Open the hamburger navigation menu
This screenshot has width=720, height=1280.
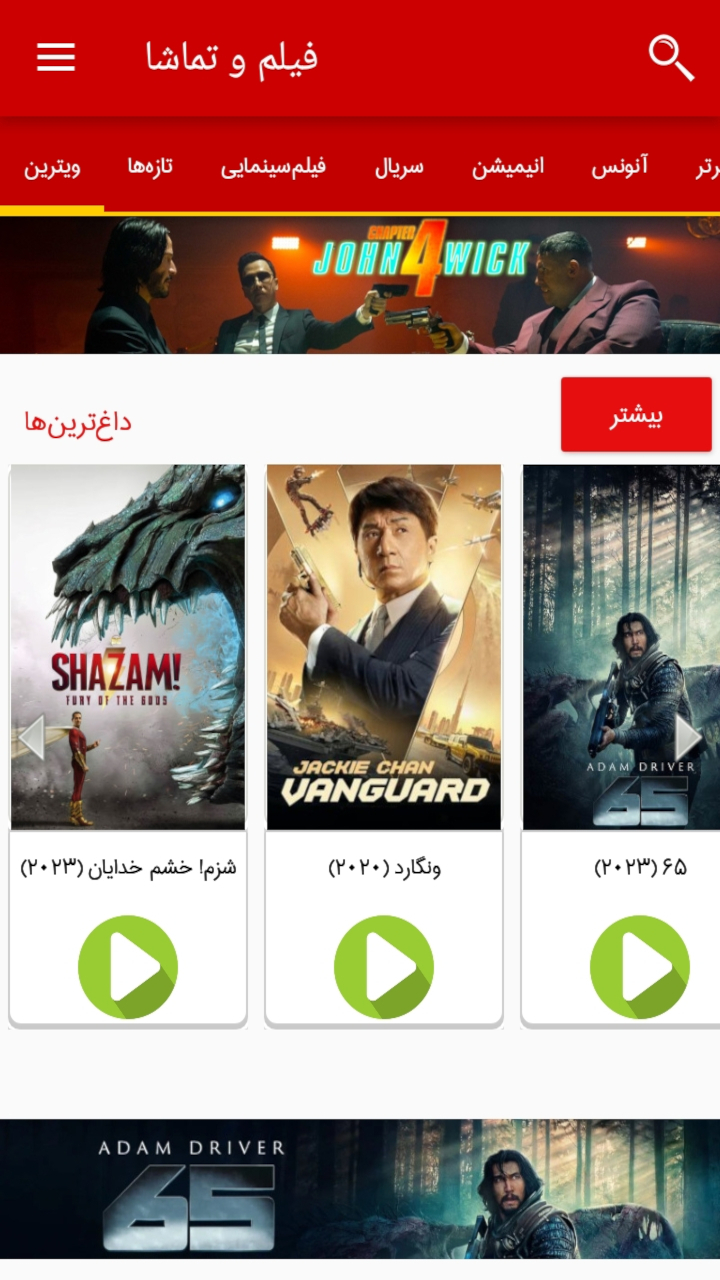(x=55, y=57)
